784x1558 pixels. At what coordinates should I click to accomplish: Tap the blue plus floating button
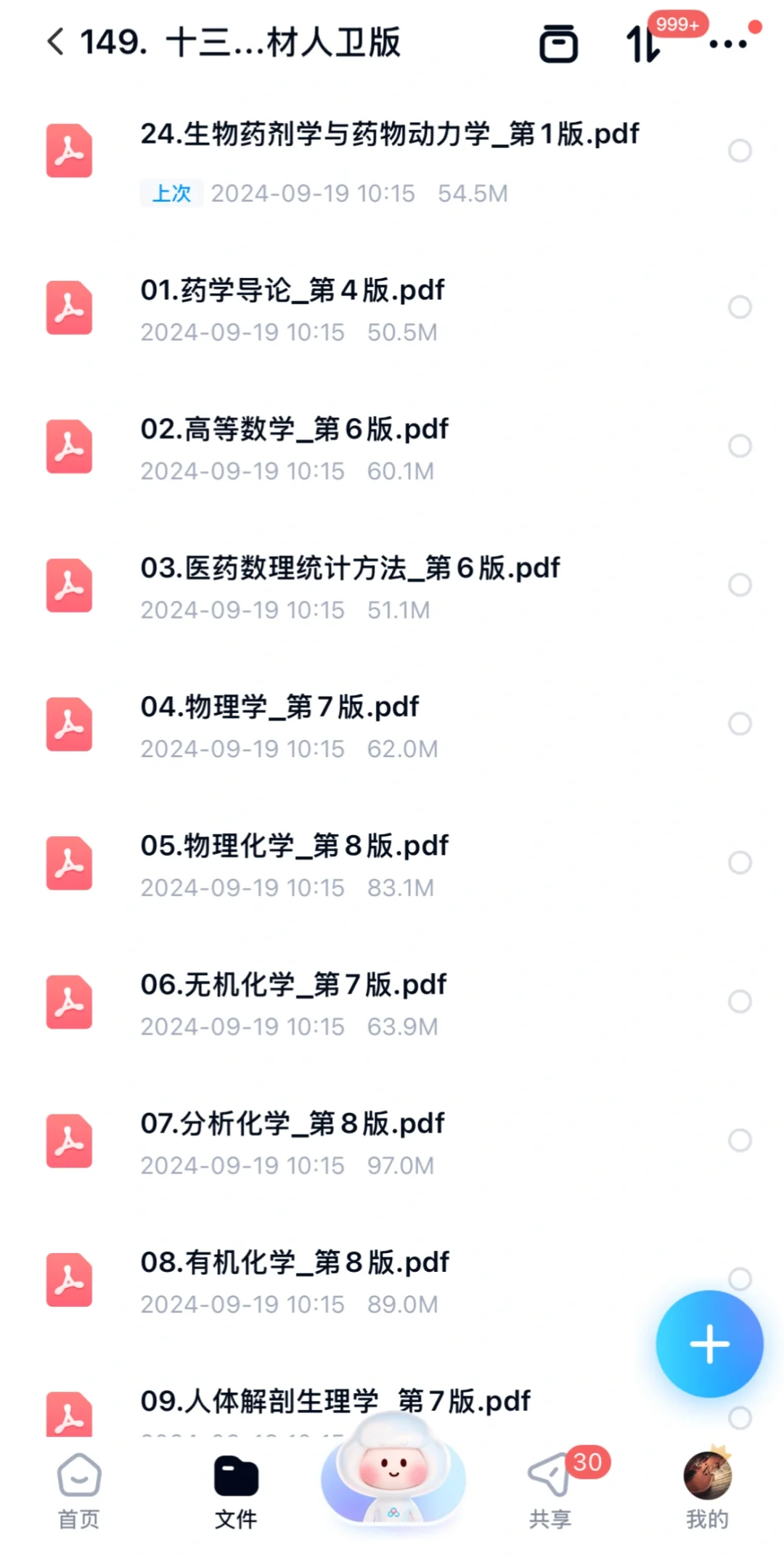tap(709, 1344)
